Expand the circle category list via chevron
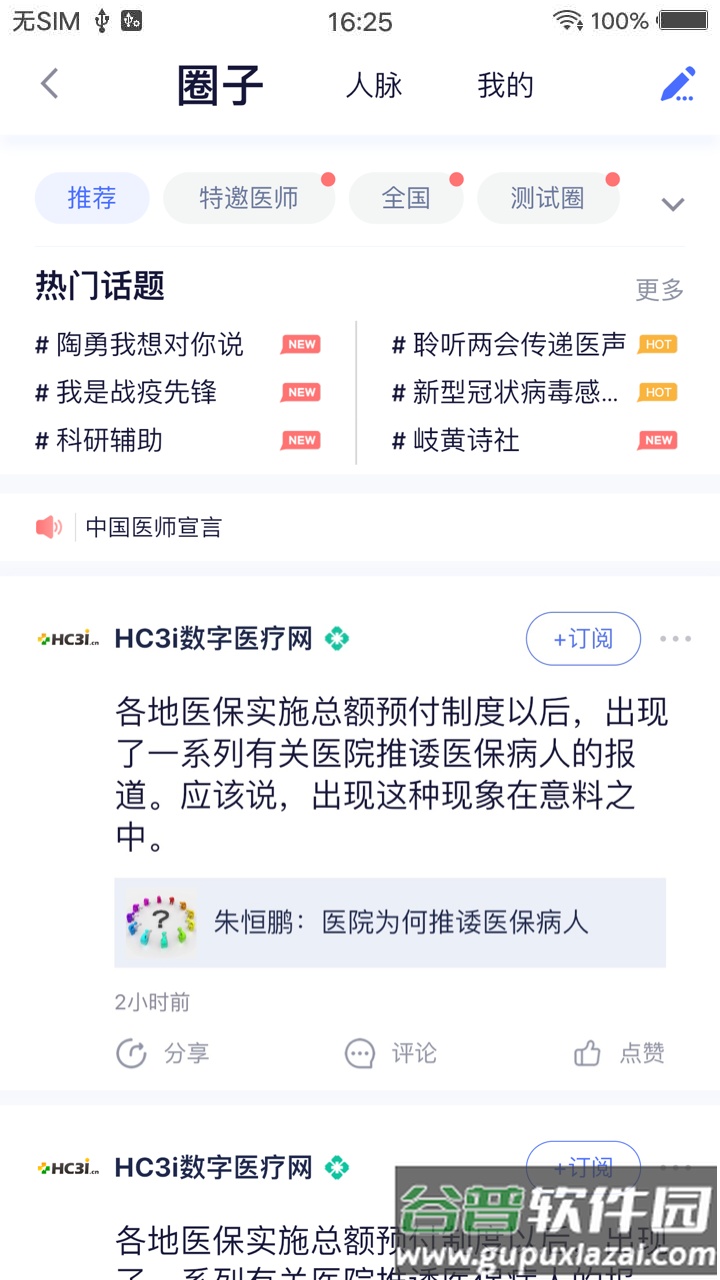Viewport: 720px width, 1280px height. (x=672, y=204)
